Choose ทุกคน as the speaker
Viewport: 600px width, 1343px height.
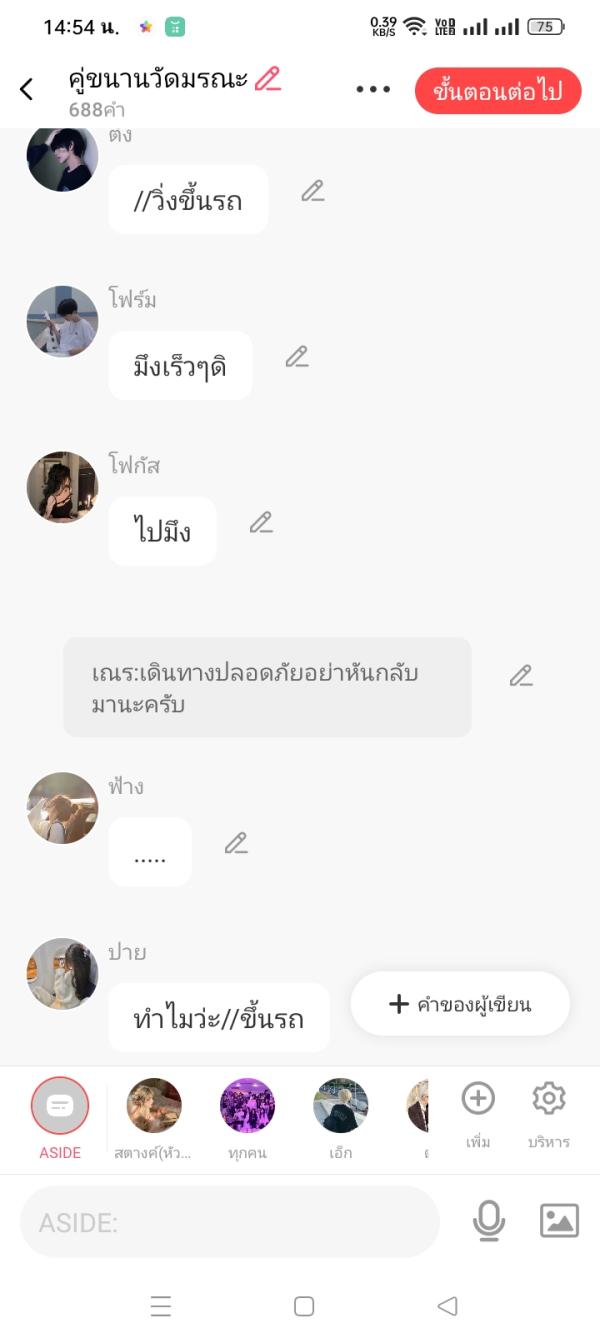[247, 1106]
